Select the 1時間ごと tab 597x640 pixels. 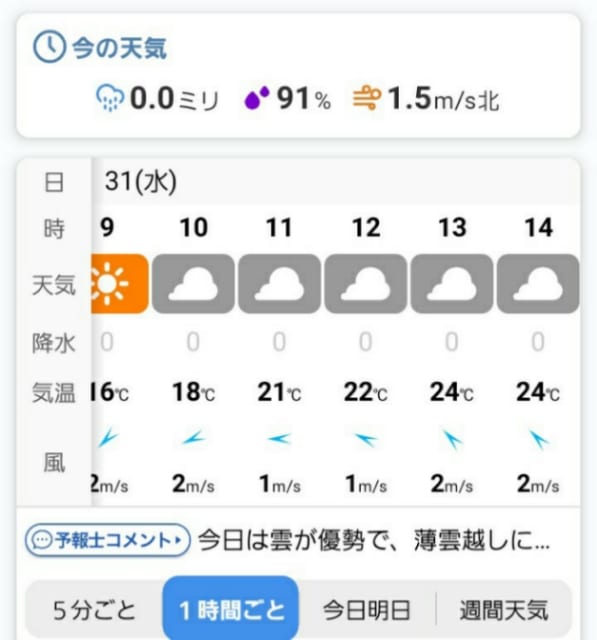tap(231, 609)
